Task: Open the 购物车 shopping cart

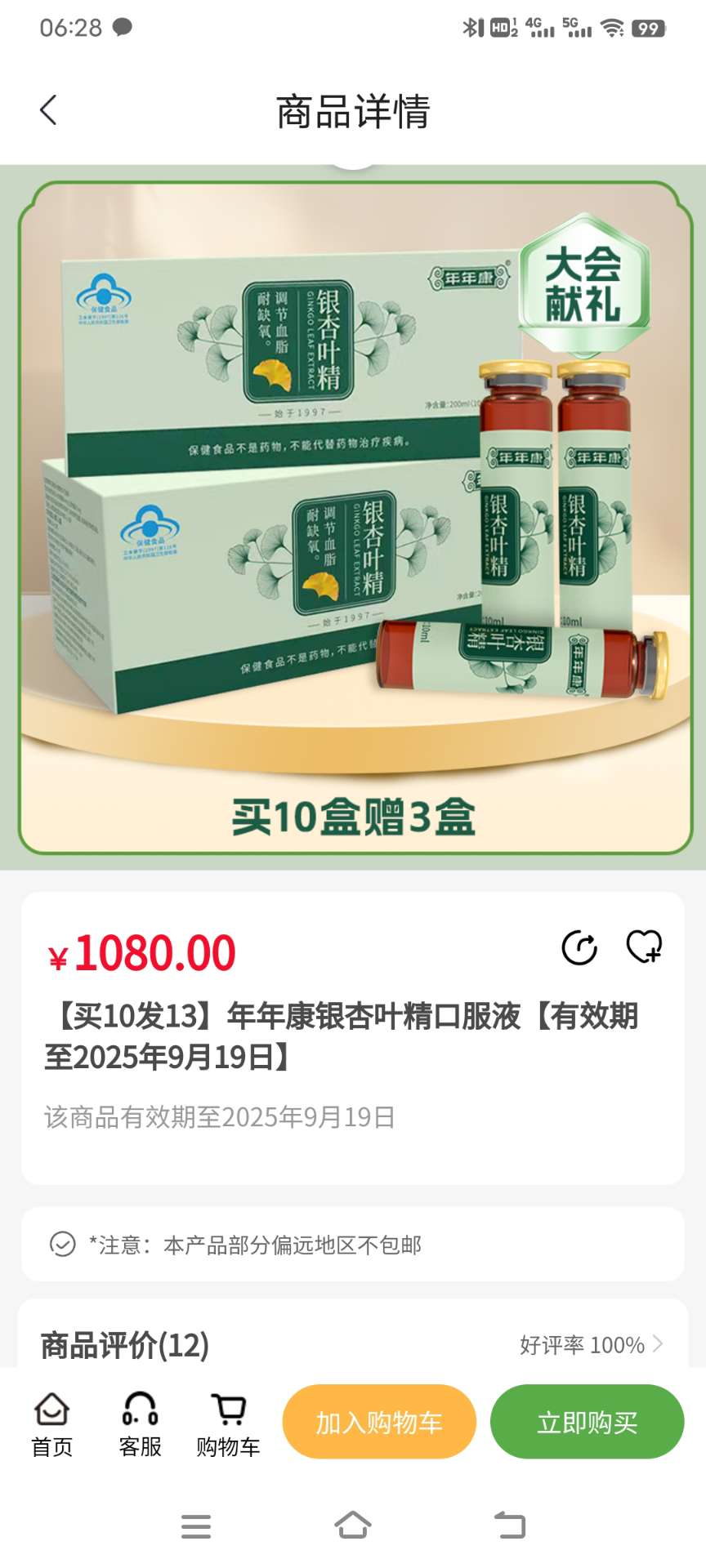Action: coord(228,1424)
